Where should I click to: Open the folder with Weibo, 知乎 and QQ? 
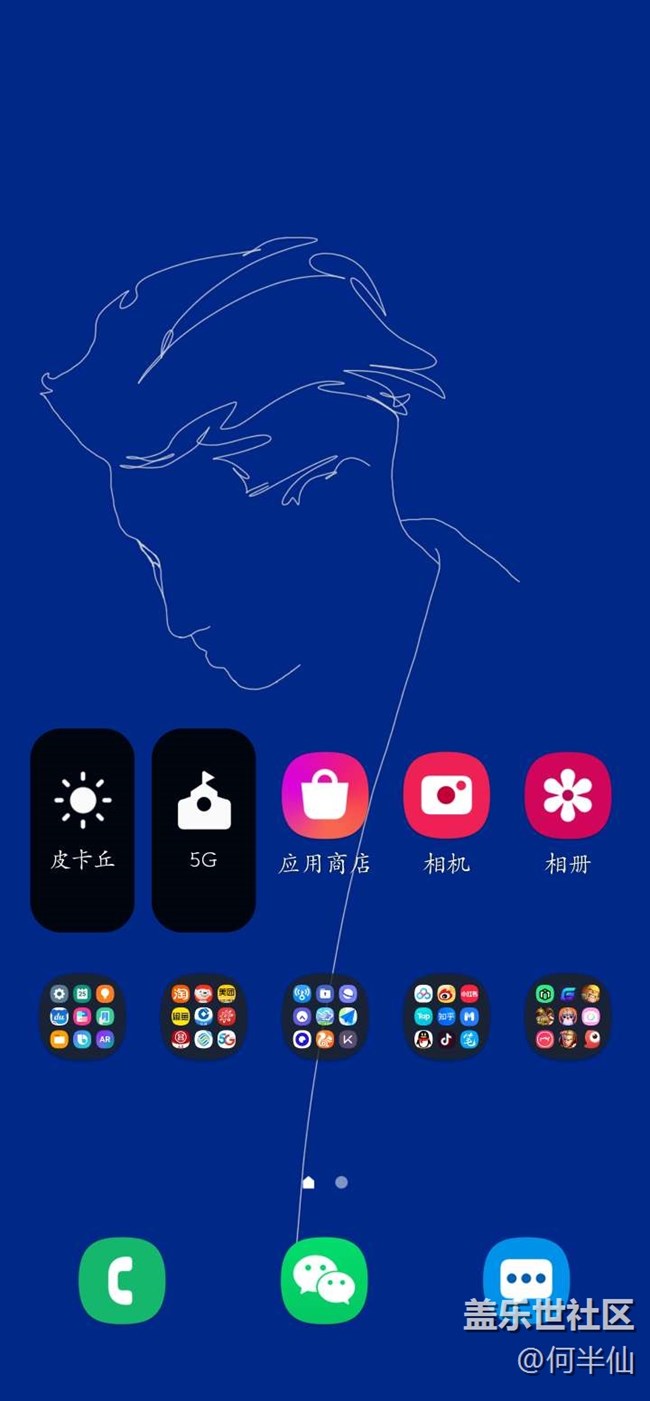446,1016
